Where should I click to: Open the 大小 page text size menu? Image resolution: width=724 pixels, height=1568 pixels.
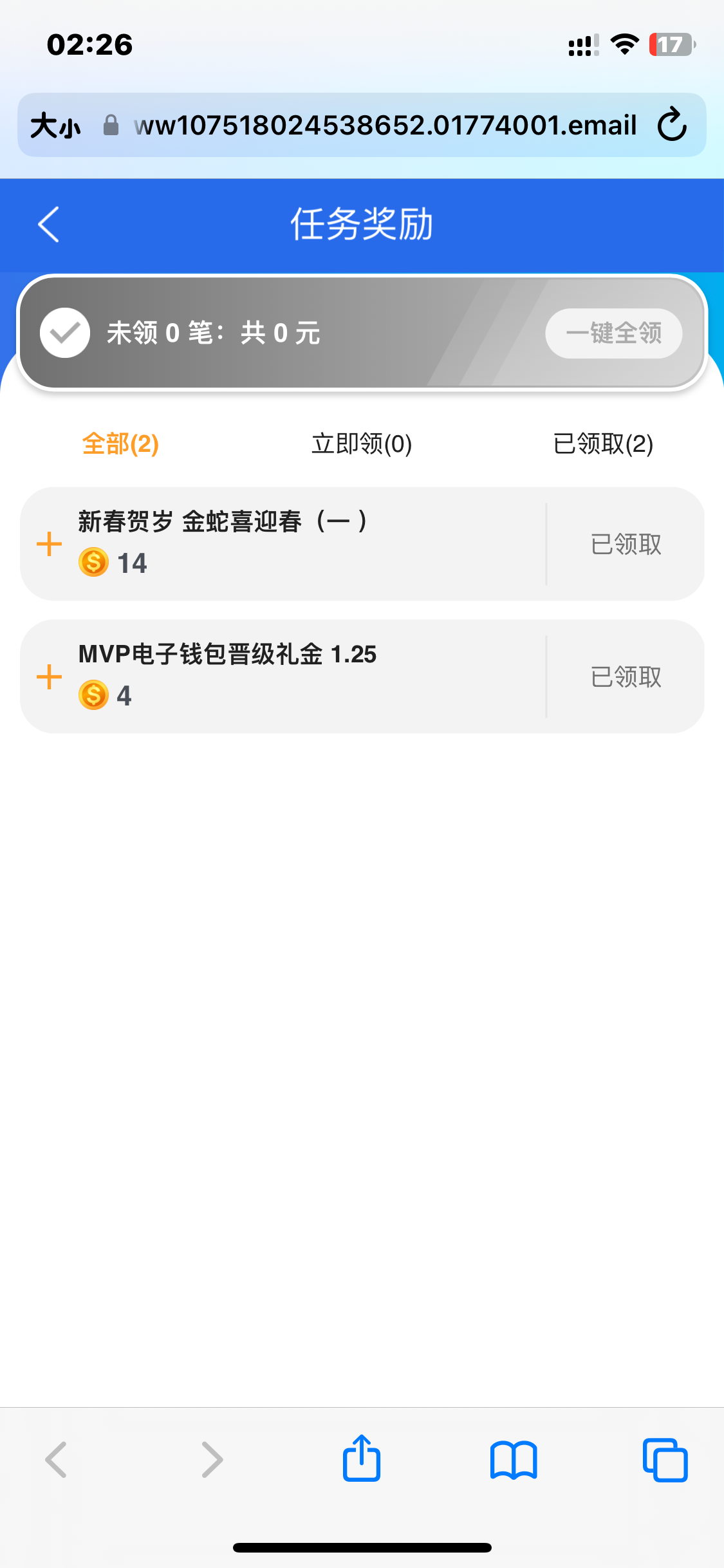(55, 125)
